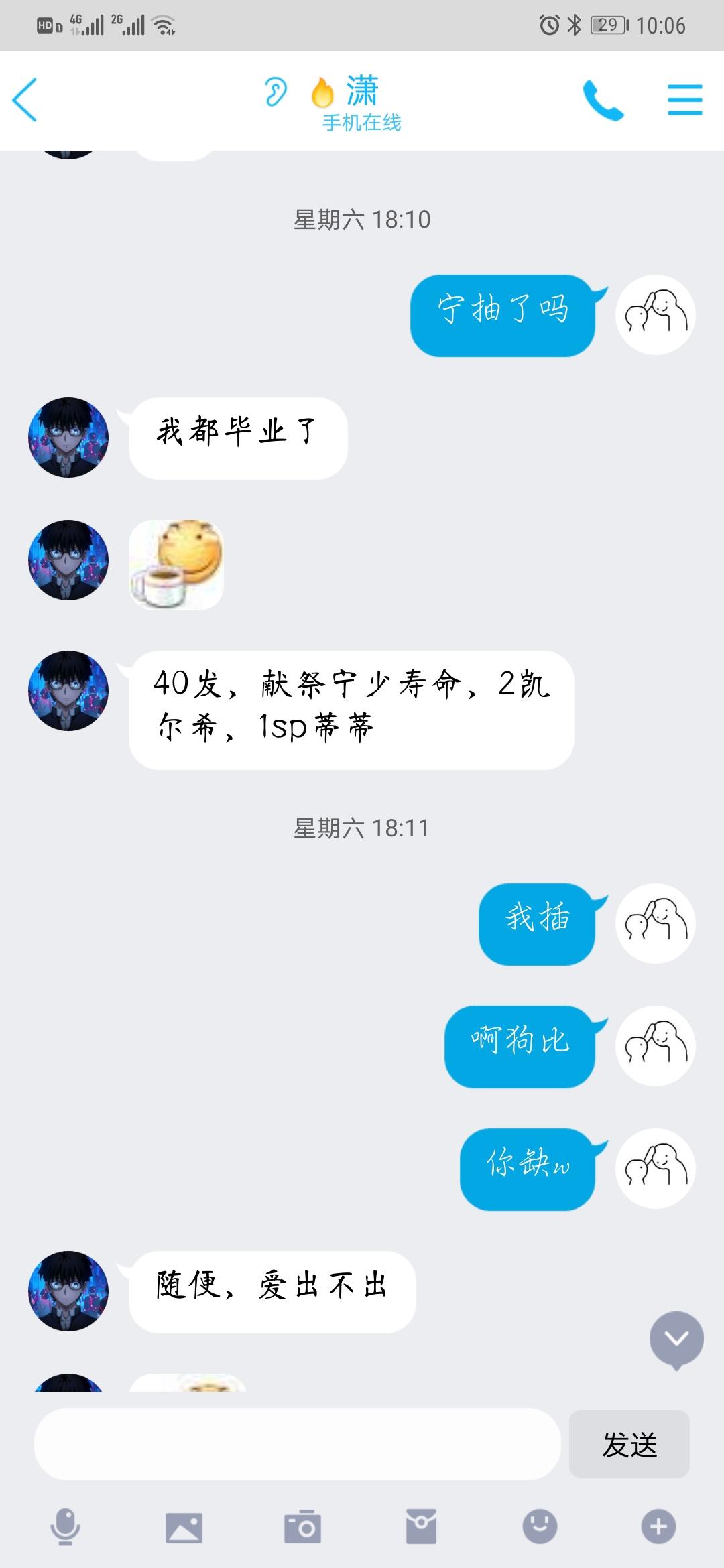Open the red packet option
Screen dimensions: 724x1568
[421, 1527]
